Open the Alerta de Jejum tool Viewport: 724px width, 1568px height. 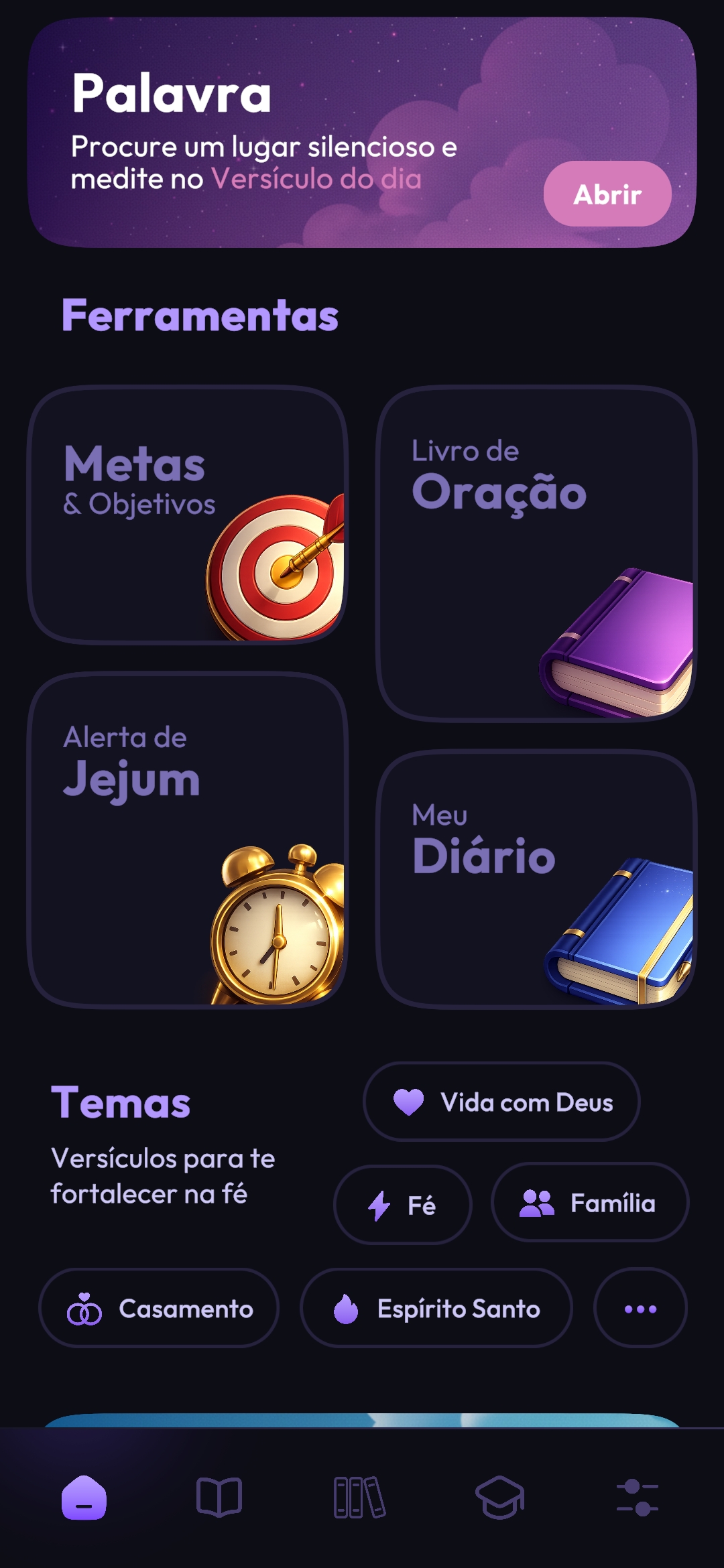[188, 840]
